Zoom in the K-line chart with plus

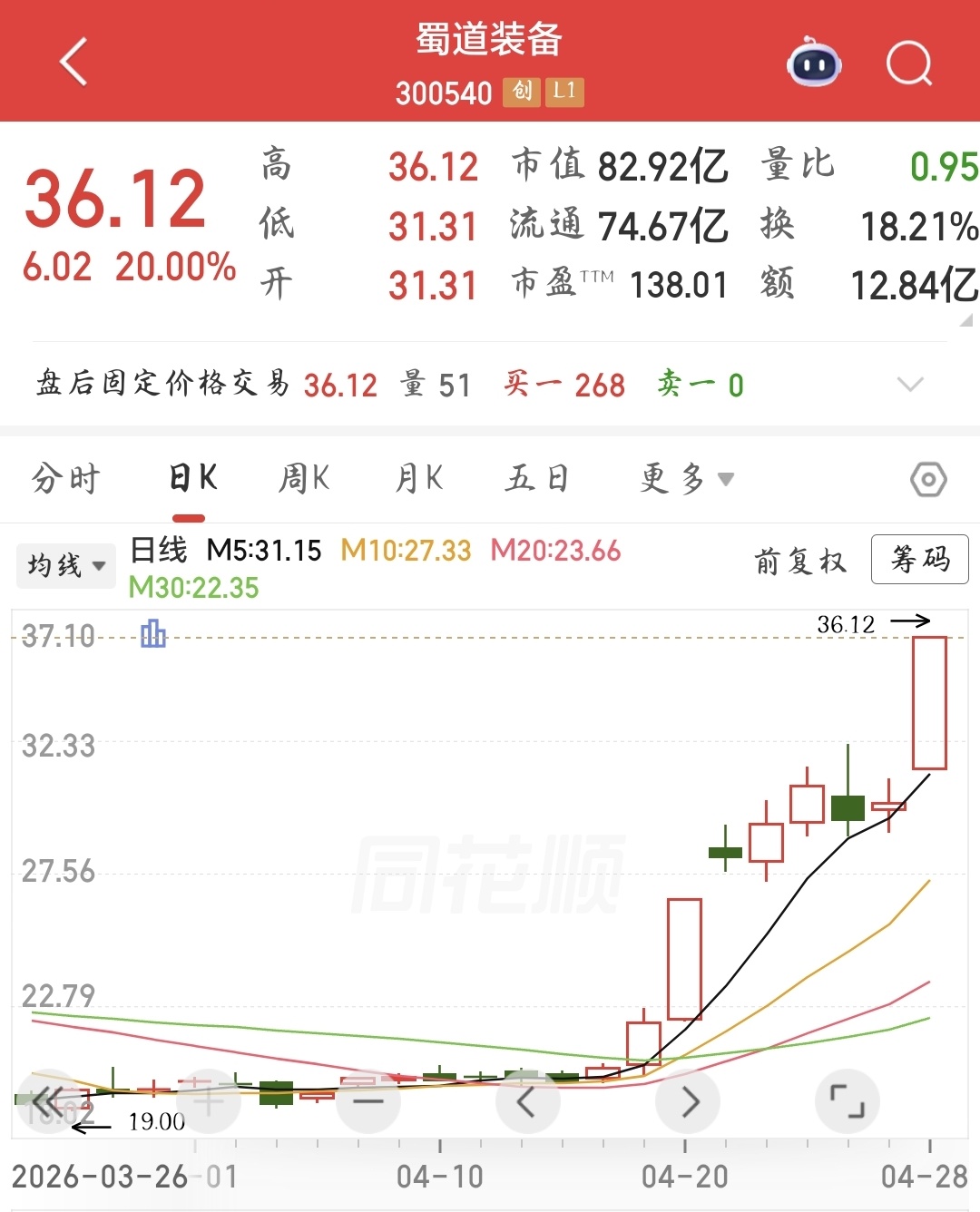209,1101
